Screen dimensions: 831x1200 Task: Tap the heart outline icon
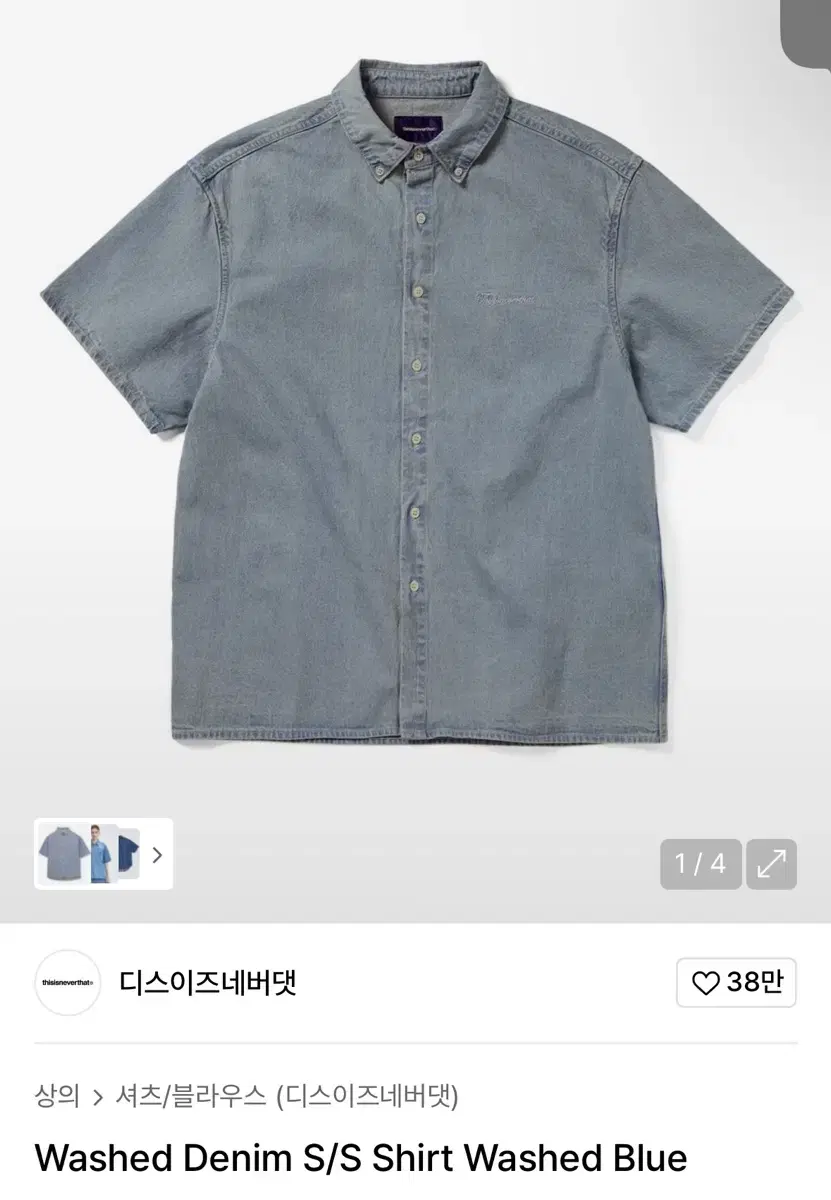(x=706, y=985)
